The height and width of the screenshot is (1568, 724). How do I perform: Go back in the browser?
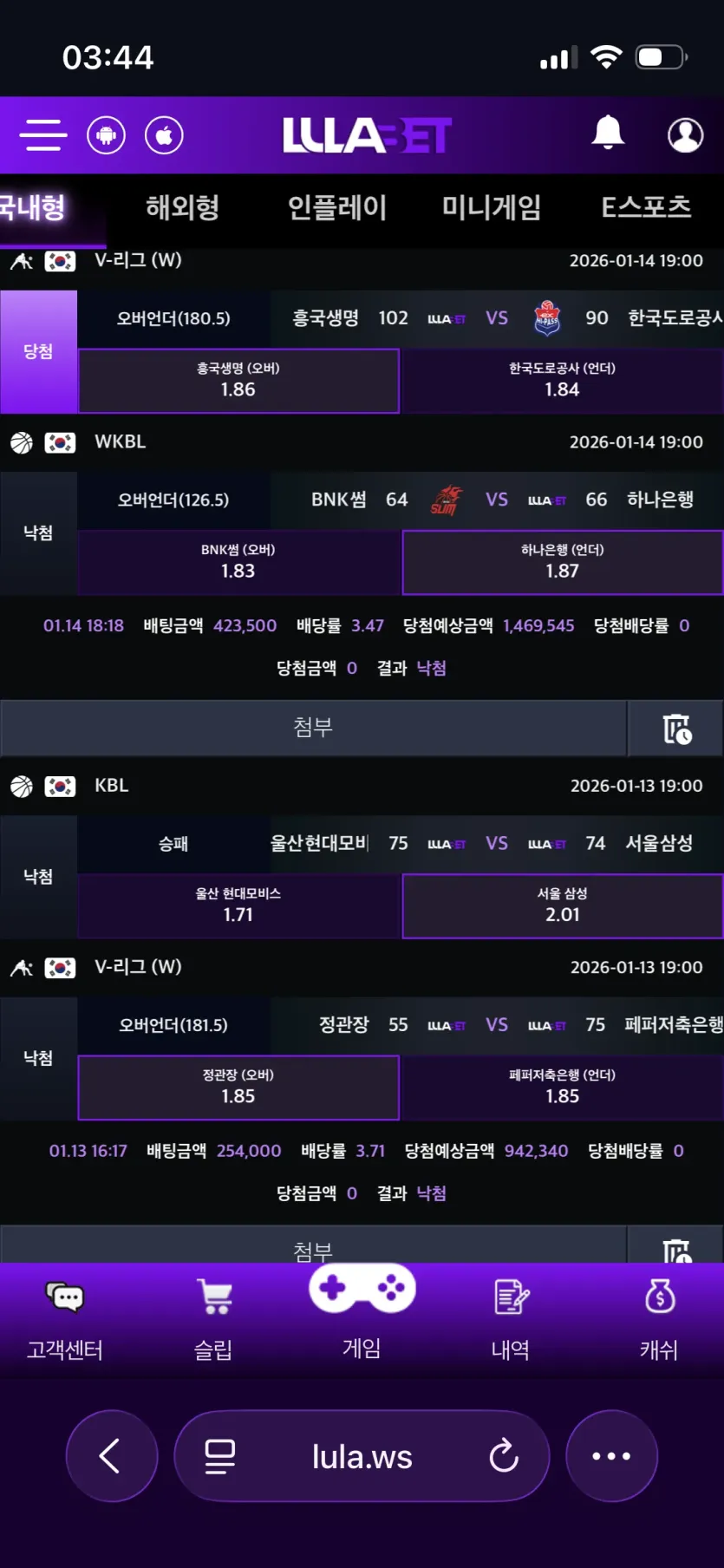pyautogui.click(x=112, y=1456)
